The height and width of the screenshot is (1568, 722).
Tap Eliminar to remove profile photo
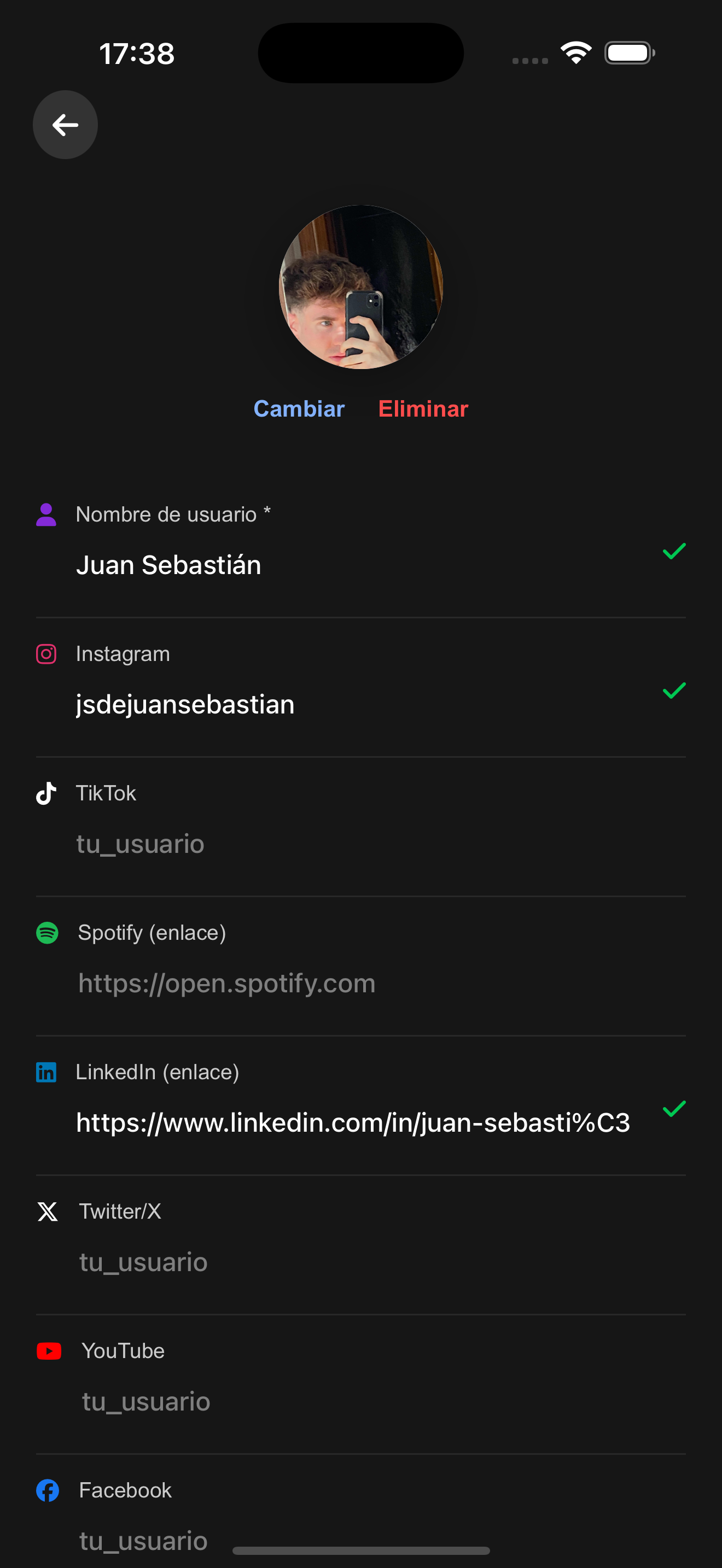click(423, 408)
